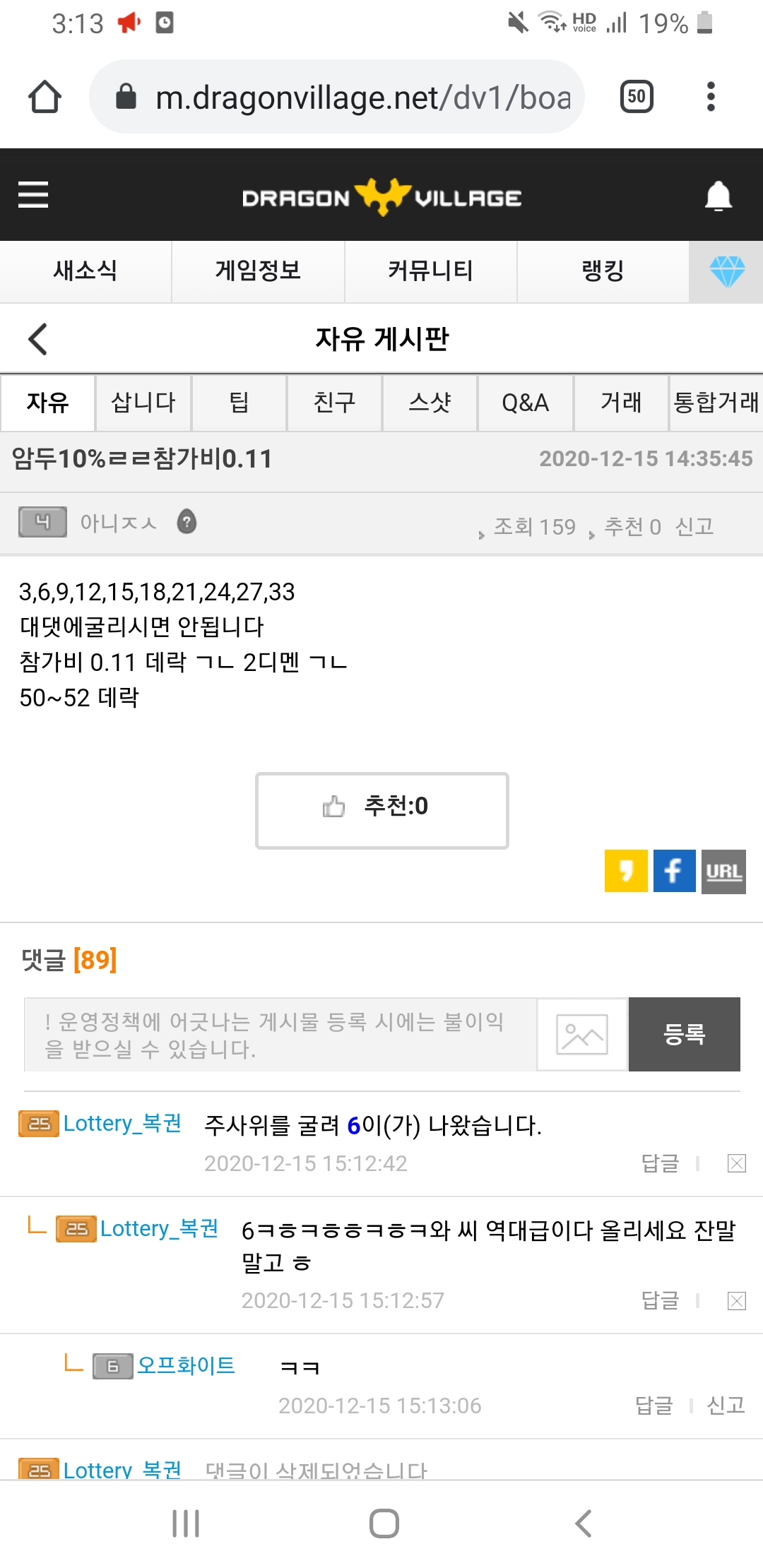
Task: Submit the comment with 등록
Action: coord(684,1035)
